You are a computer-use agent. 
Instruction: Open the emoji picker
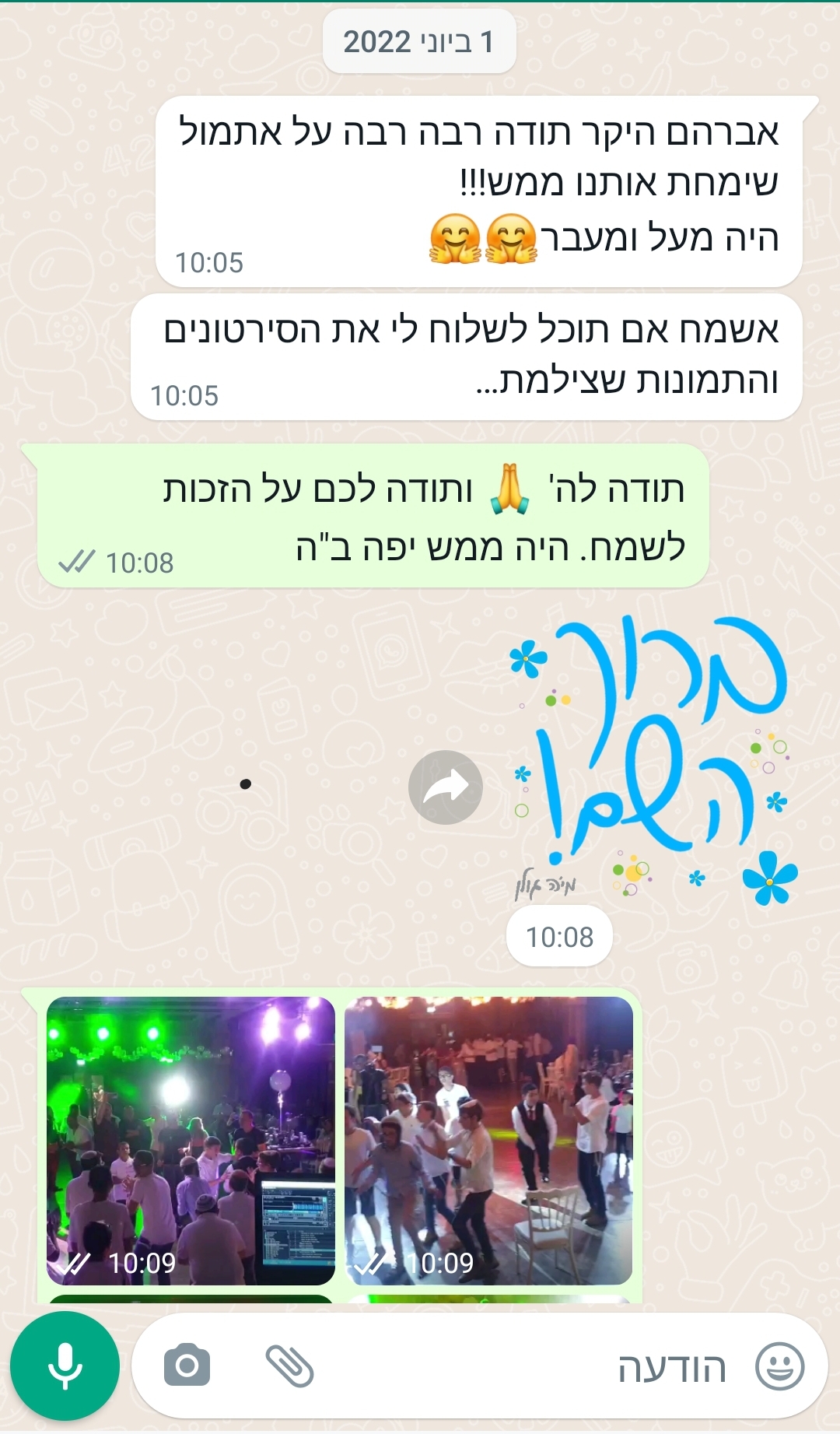point(780,1366)
